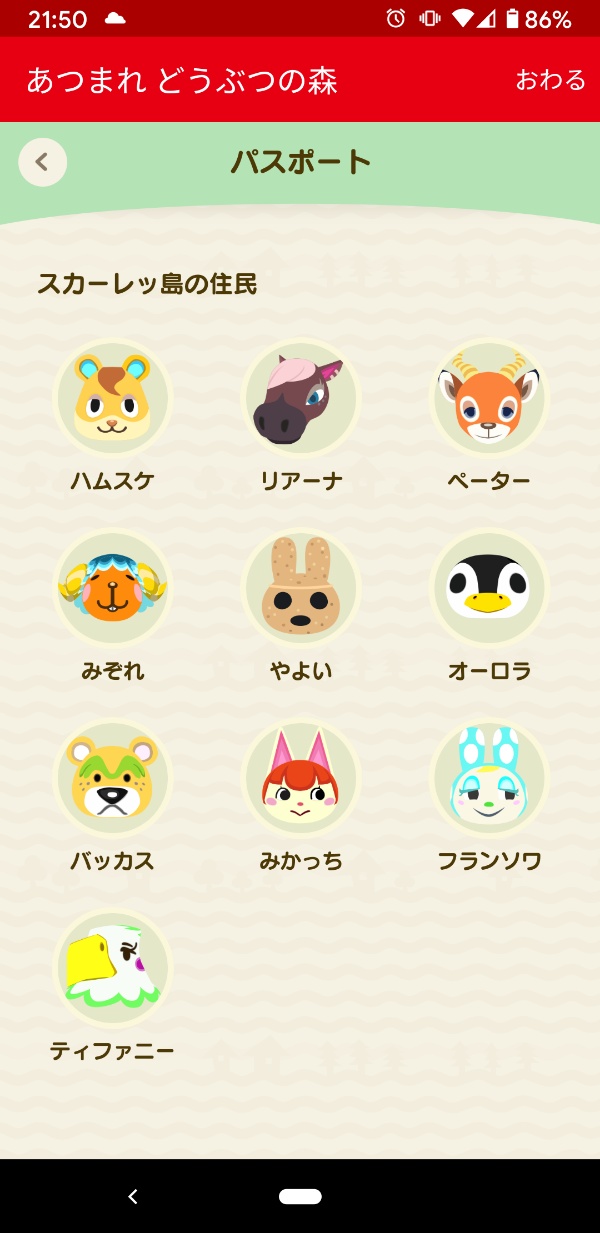This screenshot has width=600, height=1233.
Task: View resident ペーター
Action: (489, 399)
